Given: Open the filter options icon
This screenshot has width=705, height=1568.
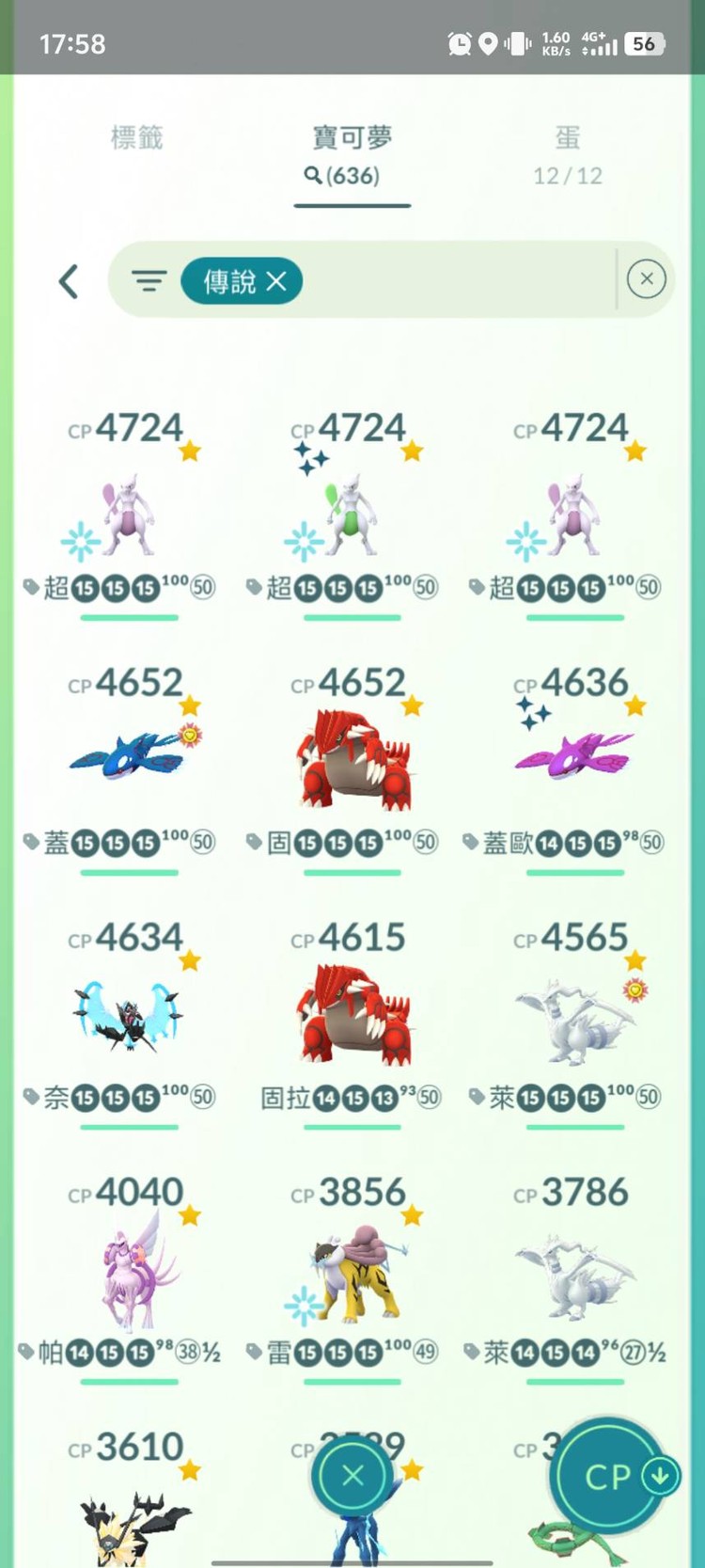Looking at the screenshot, I should pos(149,280).
